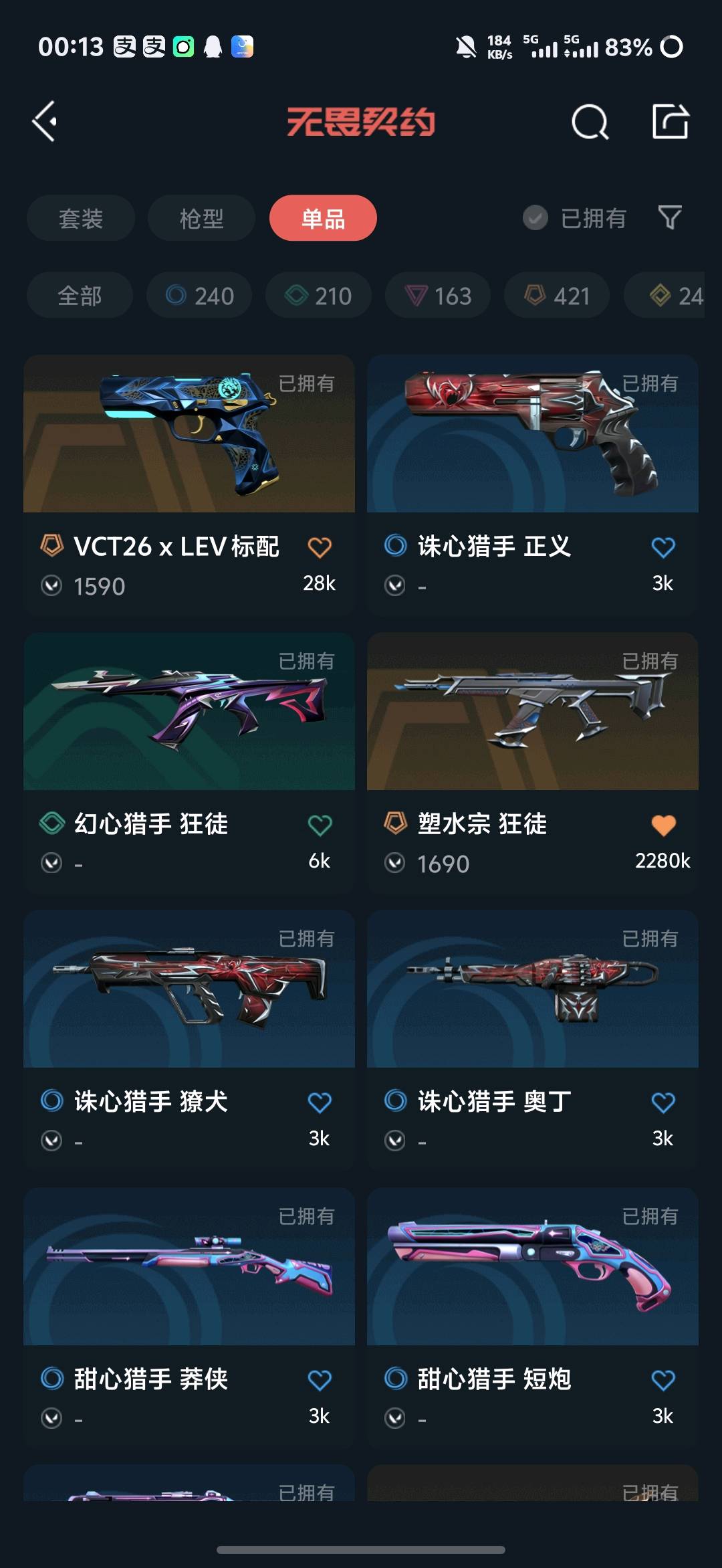Image resolution: width=722 pixels, height=1568 pixels.
Task: Select the 全部 chip
Action: point(80,296)
